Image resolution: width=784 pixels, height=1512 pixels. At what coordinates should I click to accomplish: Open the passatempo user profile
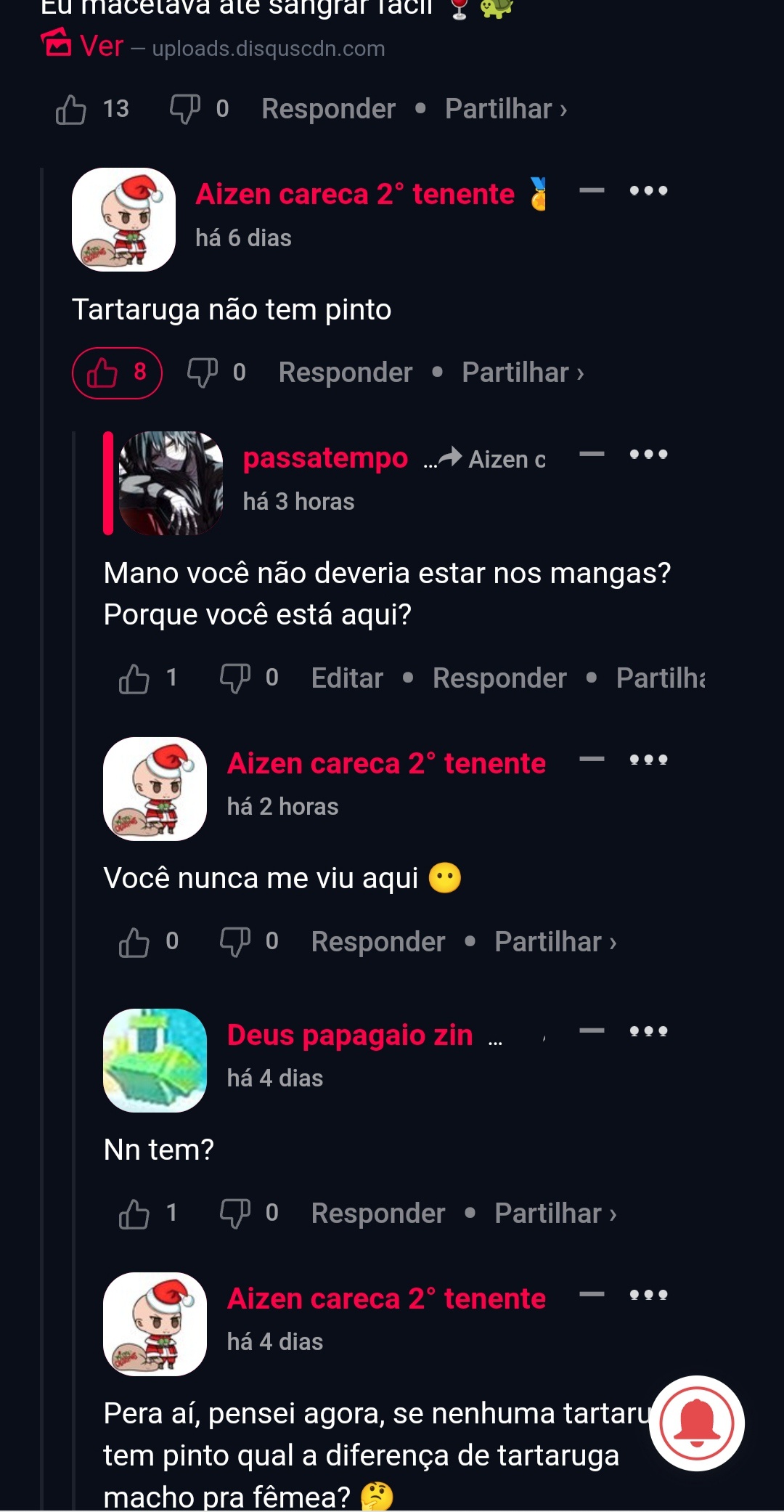pyautogui.click(x=325, y=458)
